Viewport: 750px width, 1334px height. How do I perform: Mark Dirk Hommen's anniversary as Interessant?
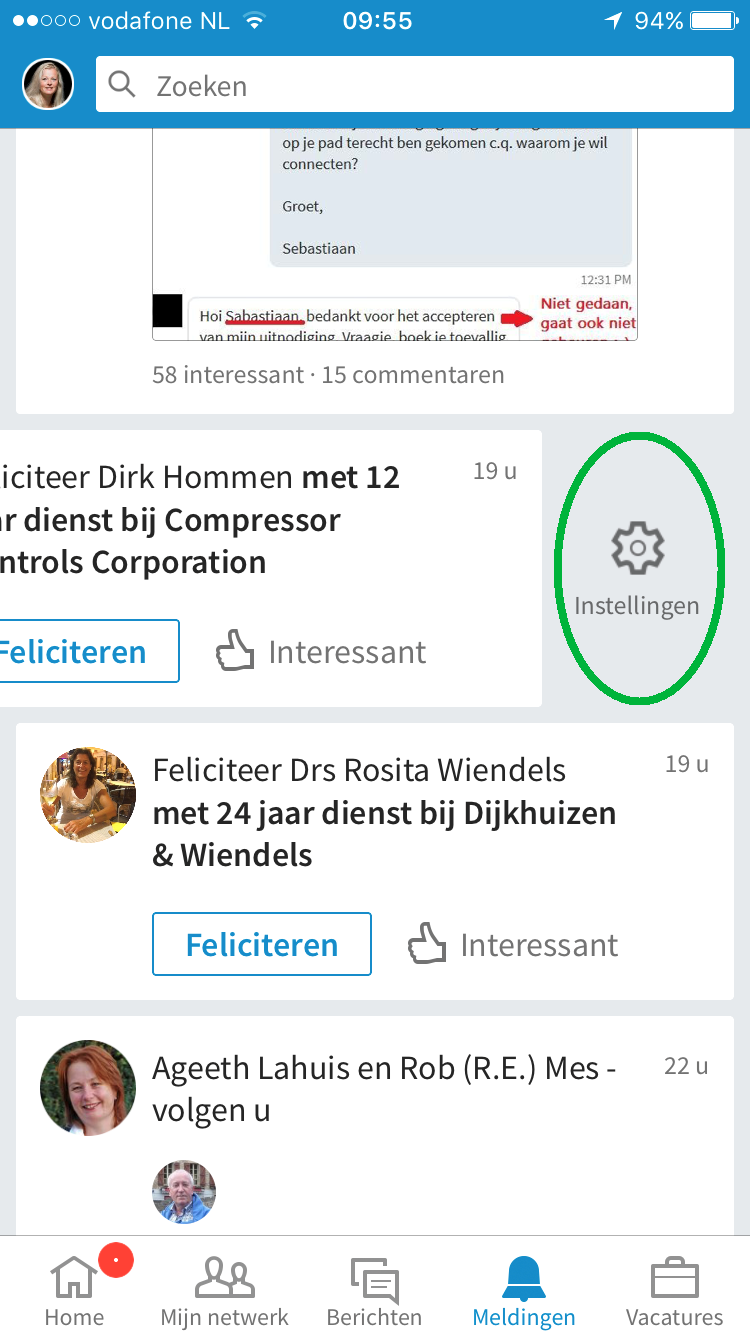pos(321,652)
